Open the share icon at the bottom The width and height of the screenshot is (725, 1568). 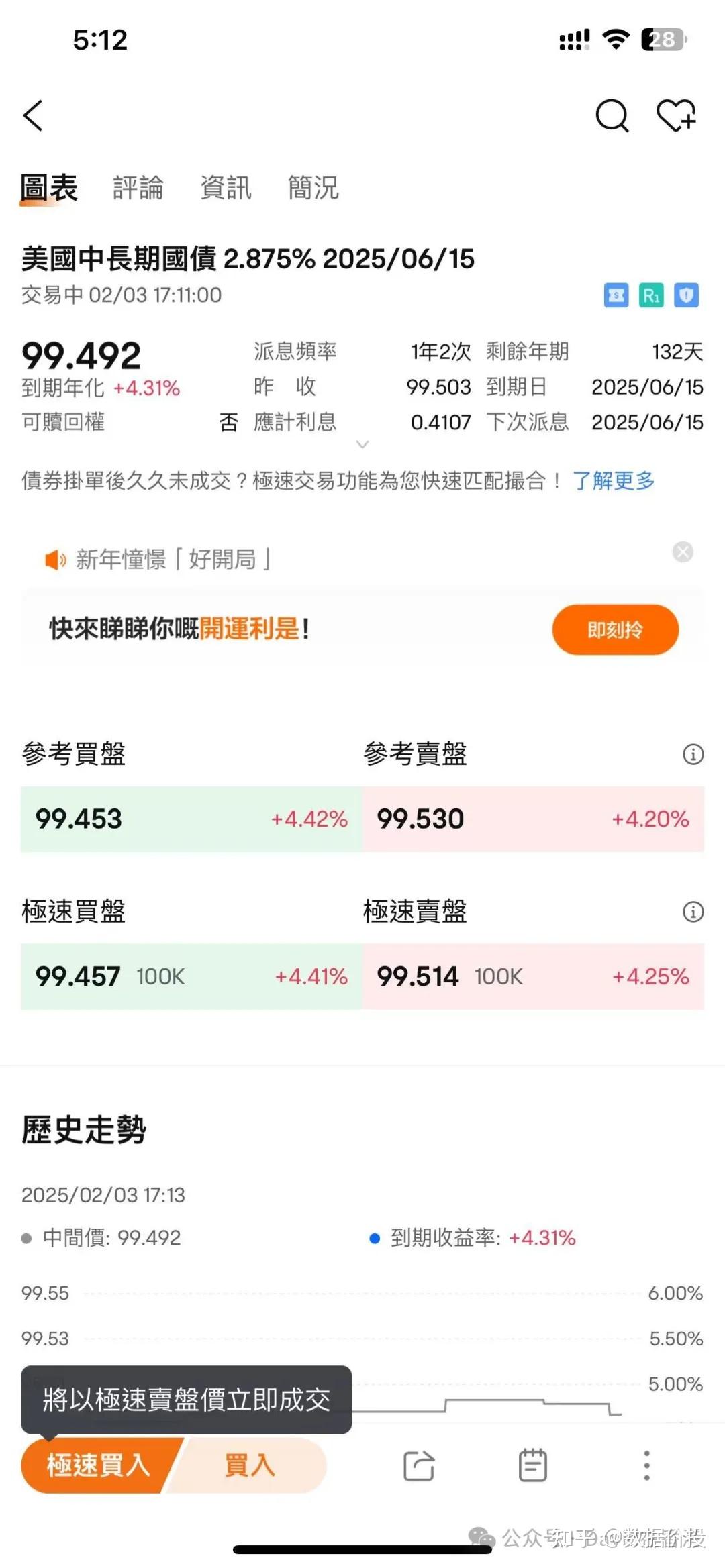click(418, 1467)
